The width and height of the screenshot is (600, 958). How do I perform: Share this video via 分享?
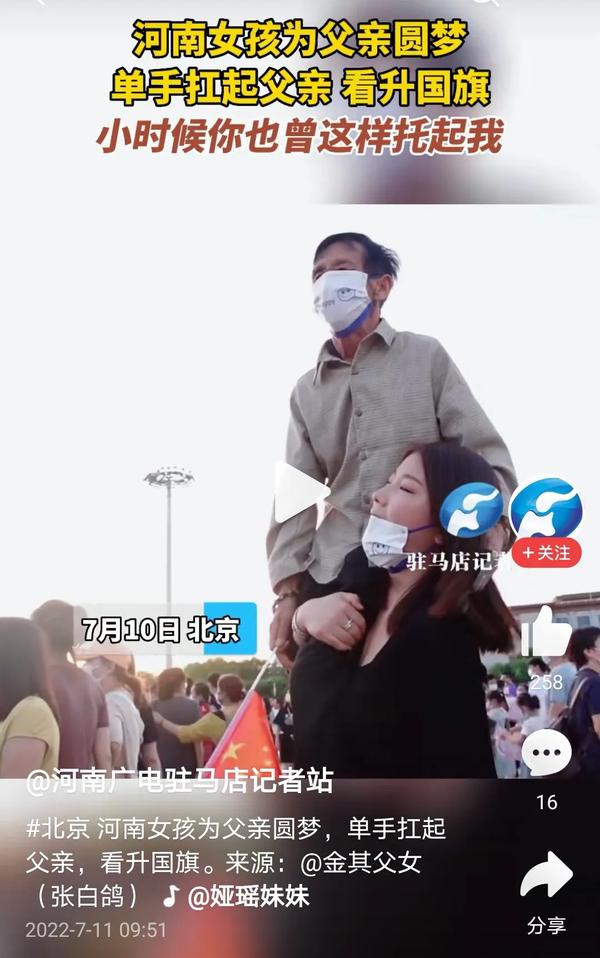coord(546,878)
